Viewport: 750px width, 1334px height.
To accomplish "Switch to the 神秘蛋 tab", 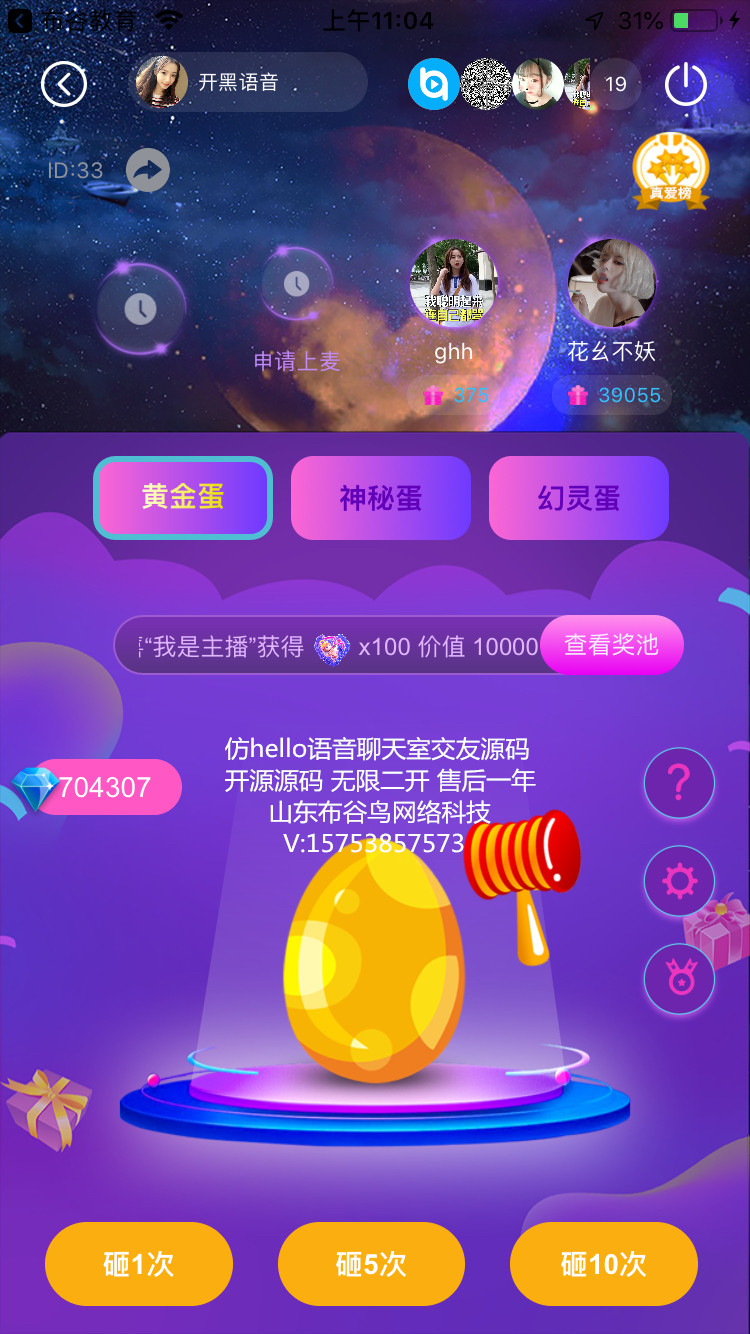I will 381,497.
